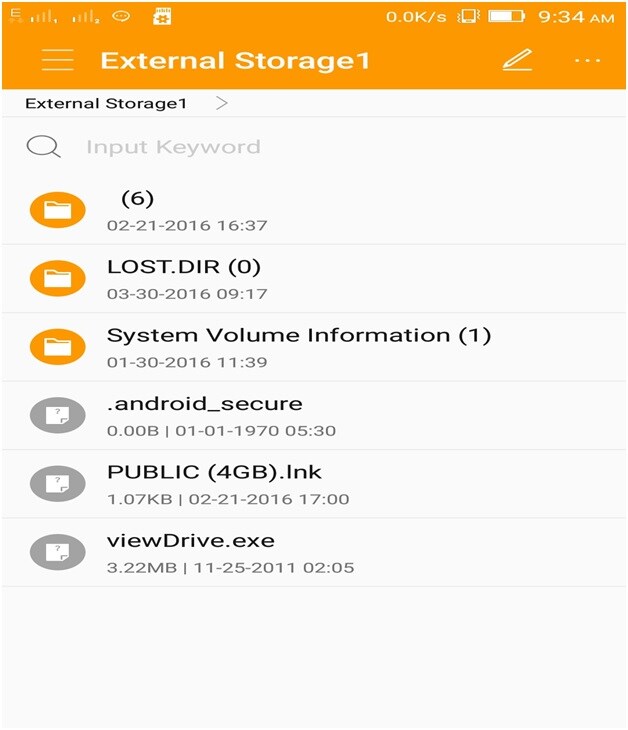Open the three-dot overflow menu

tap(588, 60)
